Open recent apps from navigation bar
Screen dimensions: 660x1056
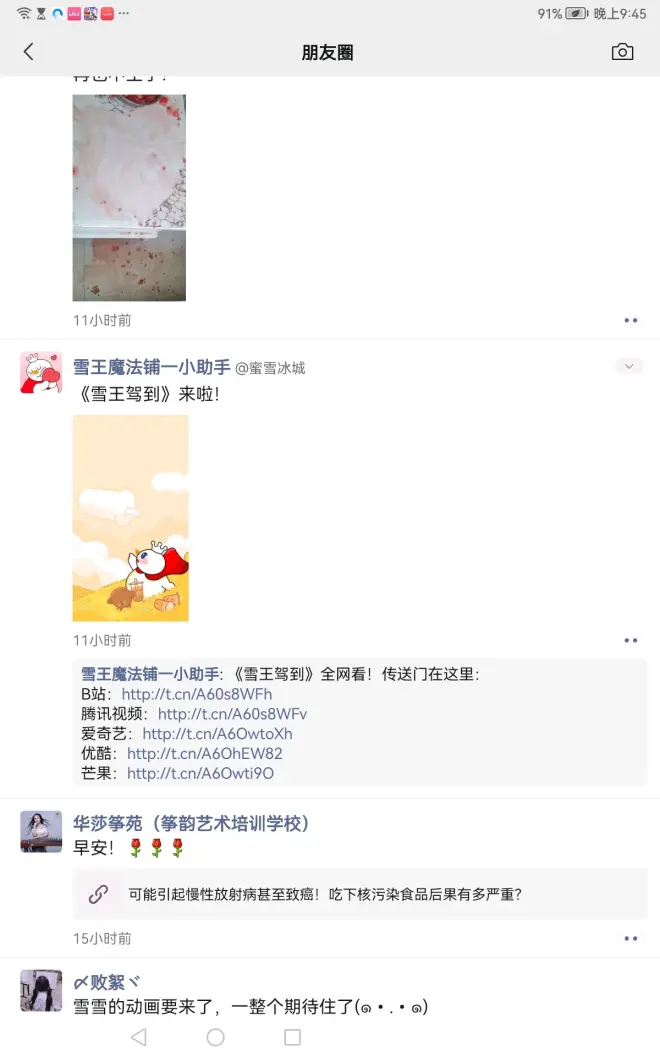[292, 1037]
